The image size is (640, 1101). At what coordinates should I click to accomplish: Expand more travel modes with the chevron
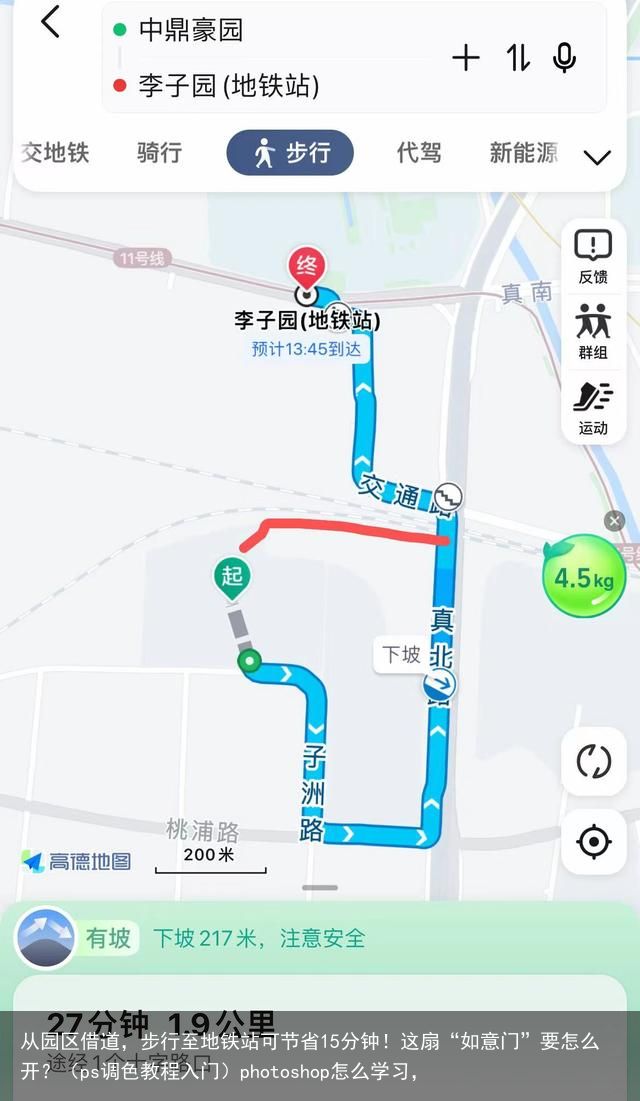pos(597,157)
